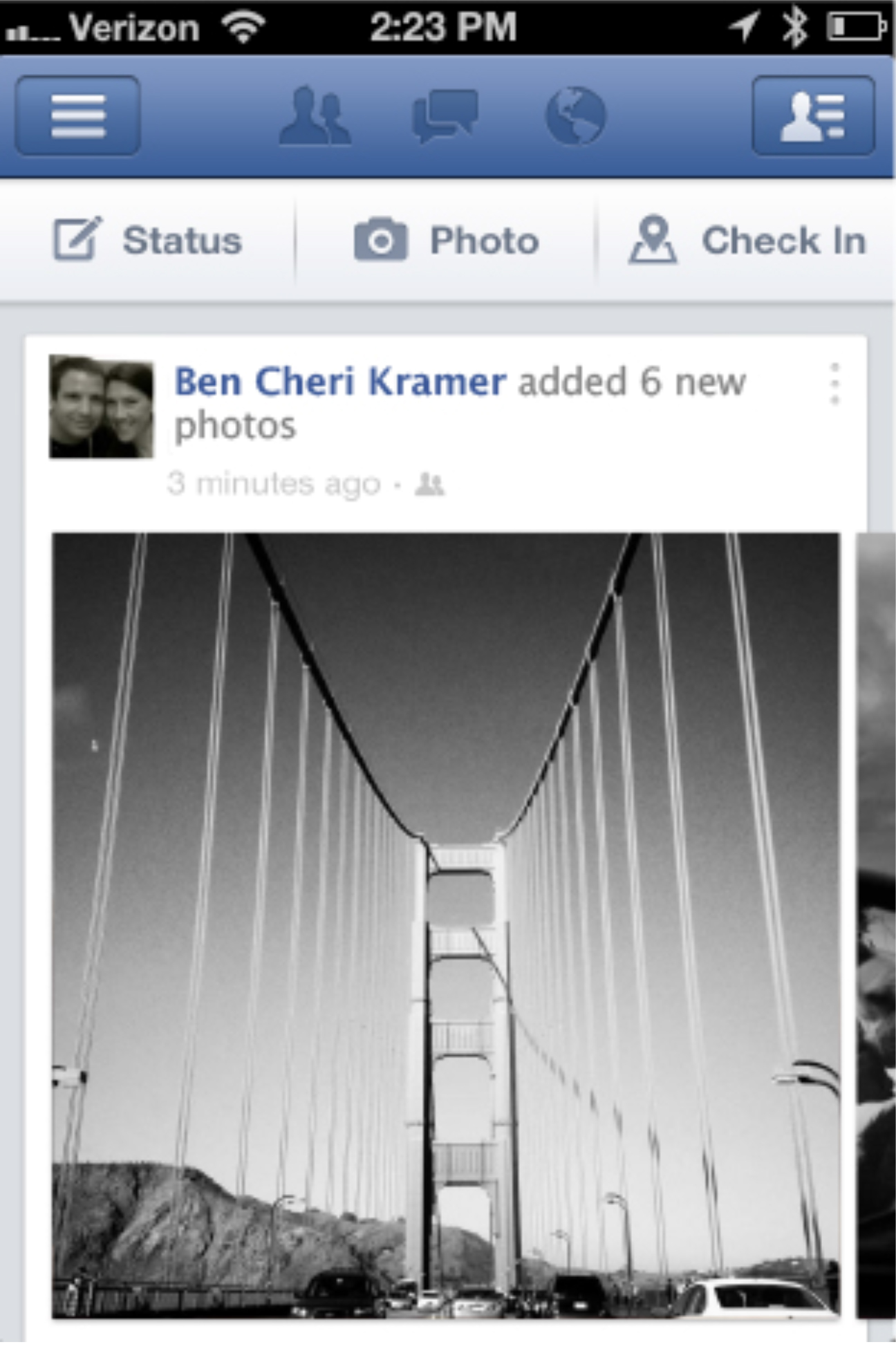This screenshot has width=896, height=1360.
Task: Compose a new Status update
Action: click(149, 241)
